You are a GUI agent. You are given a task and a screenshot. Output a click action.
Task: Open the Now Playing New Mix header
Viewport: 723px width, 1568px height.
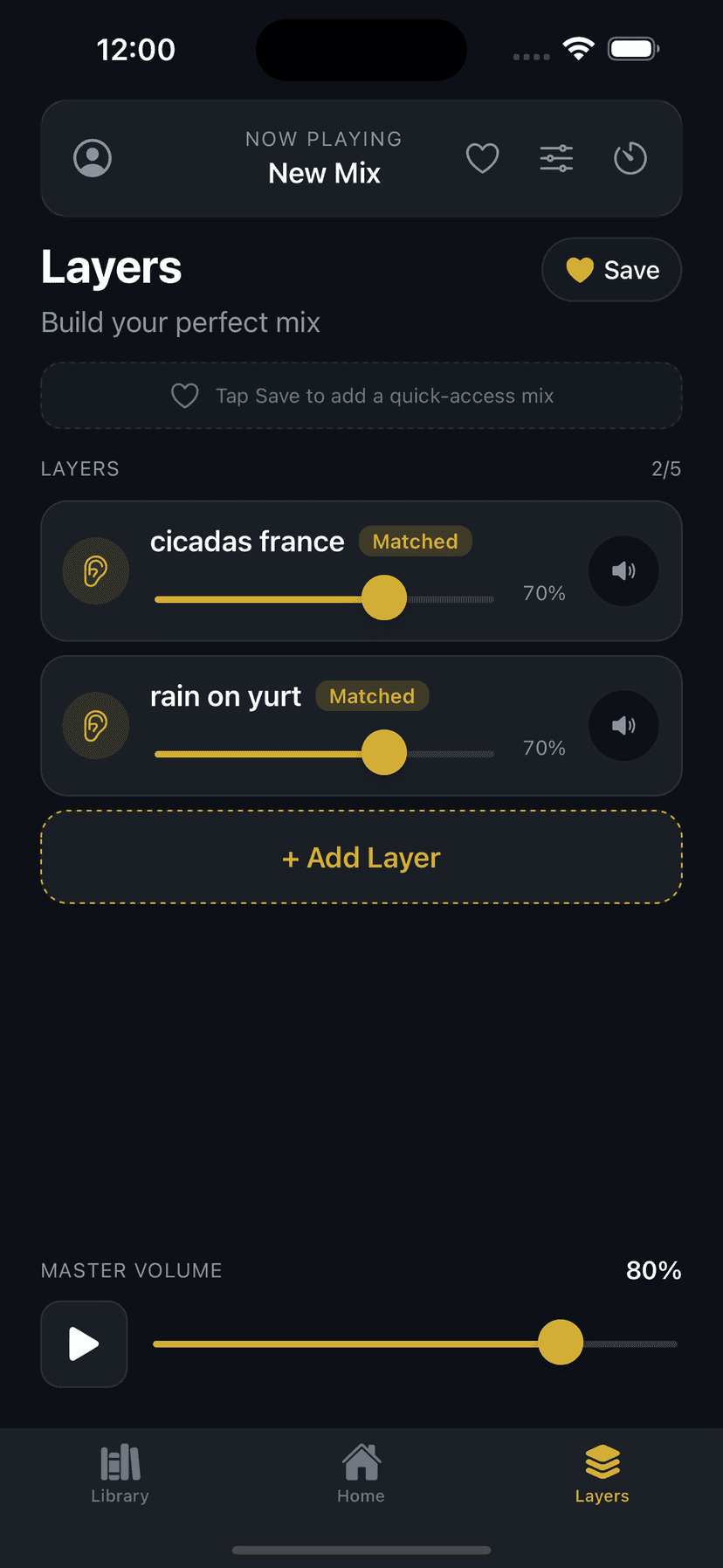(x=324, y=158)
